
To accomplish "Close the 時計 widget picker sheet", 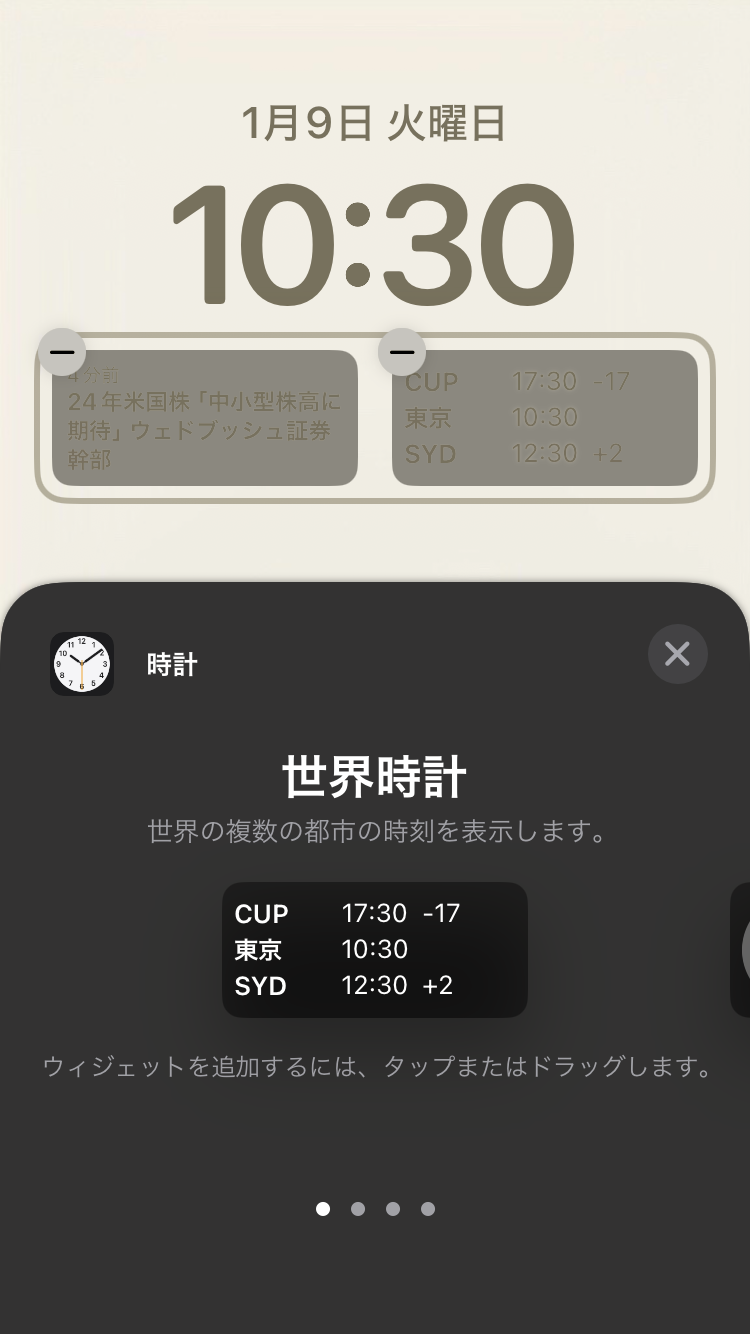I will [x=677, y=654].
